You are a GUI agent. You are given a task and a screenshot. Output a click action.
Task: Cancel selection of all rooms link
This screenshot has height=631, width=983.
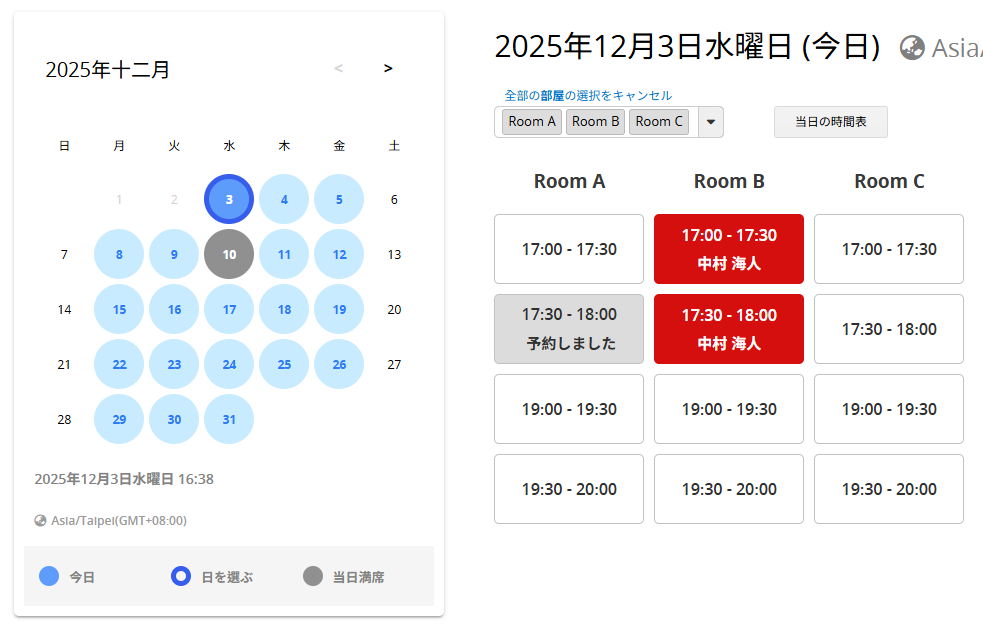pyautogui.click(x=588, y=95)
